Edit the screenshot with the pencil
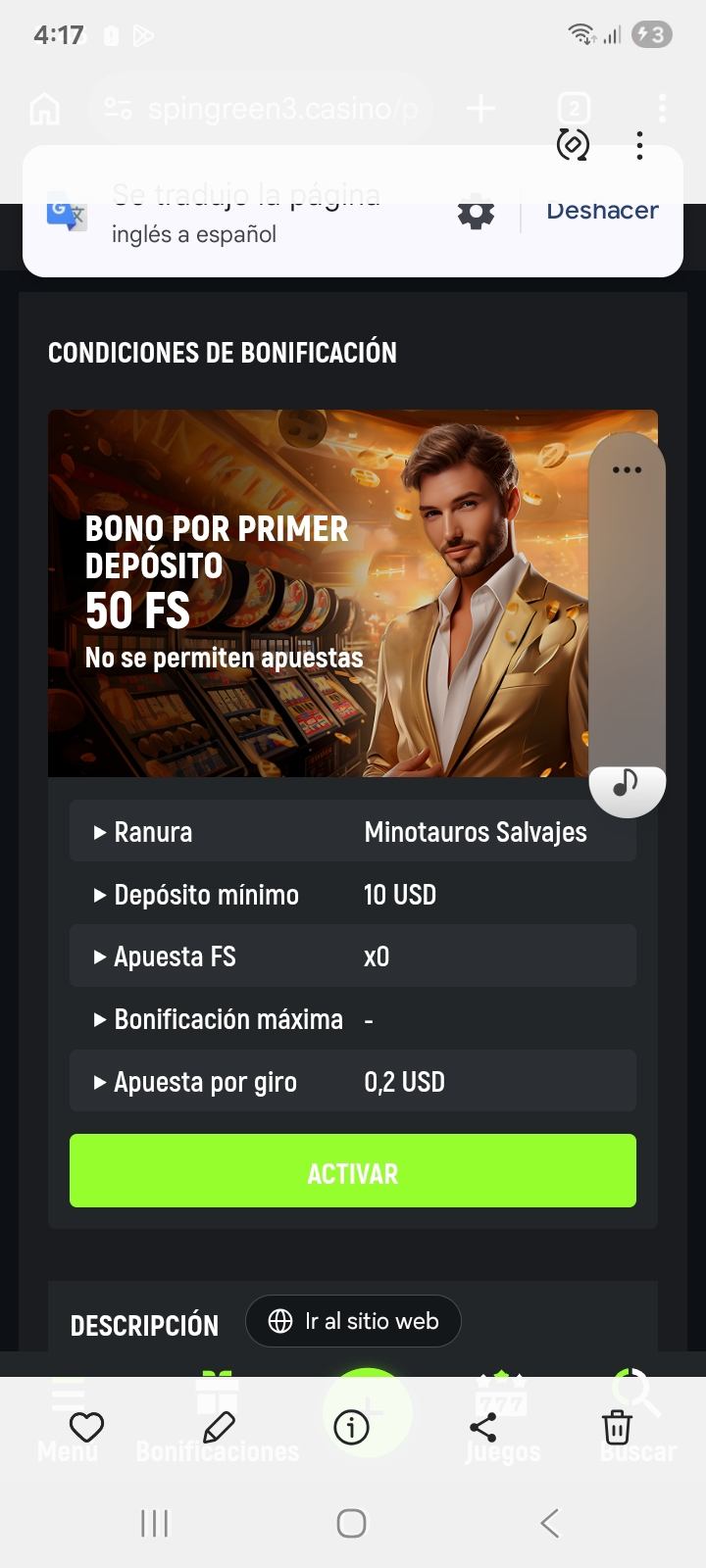The height and width of the screenshot is (1568, 706). point(219,1427)
